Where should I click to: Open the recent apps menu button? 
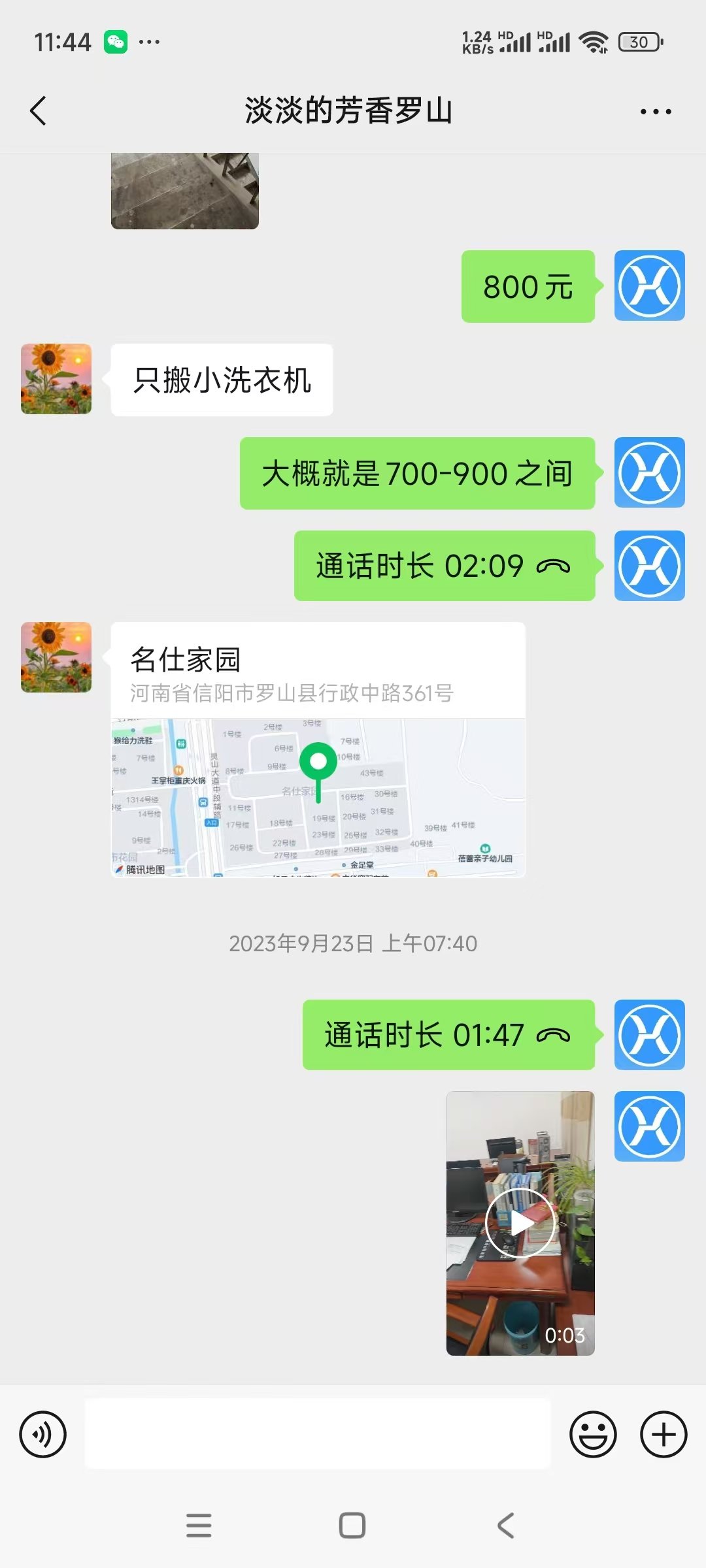pos(199,1526)
